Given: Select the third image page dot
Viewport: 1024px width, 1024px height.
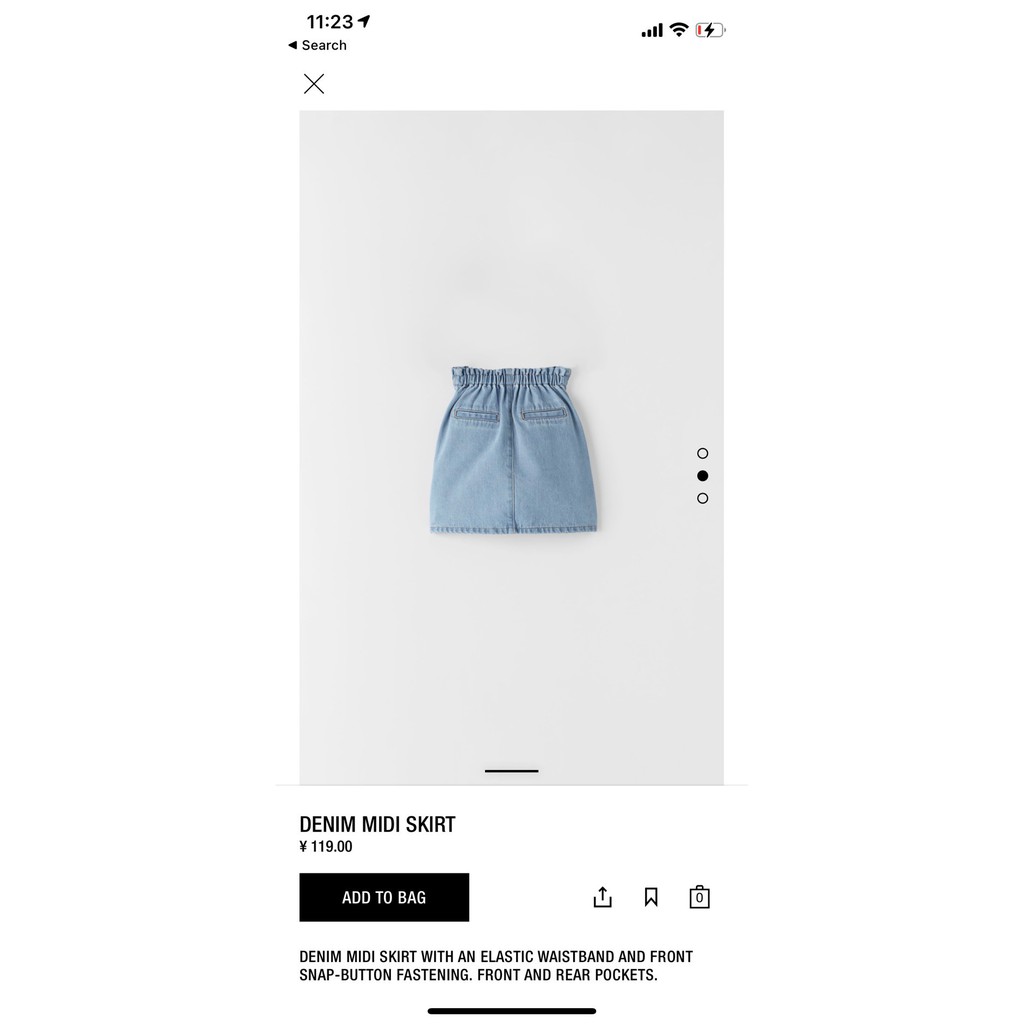Looking at the screenshot, I should 702,498.
